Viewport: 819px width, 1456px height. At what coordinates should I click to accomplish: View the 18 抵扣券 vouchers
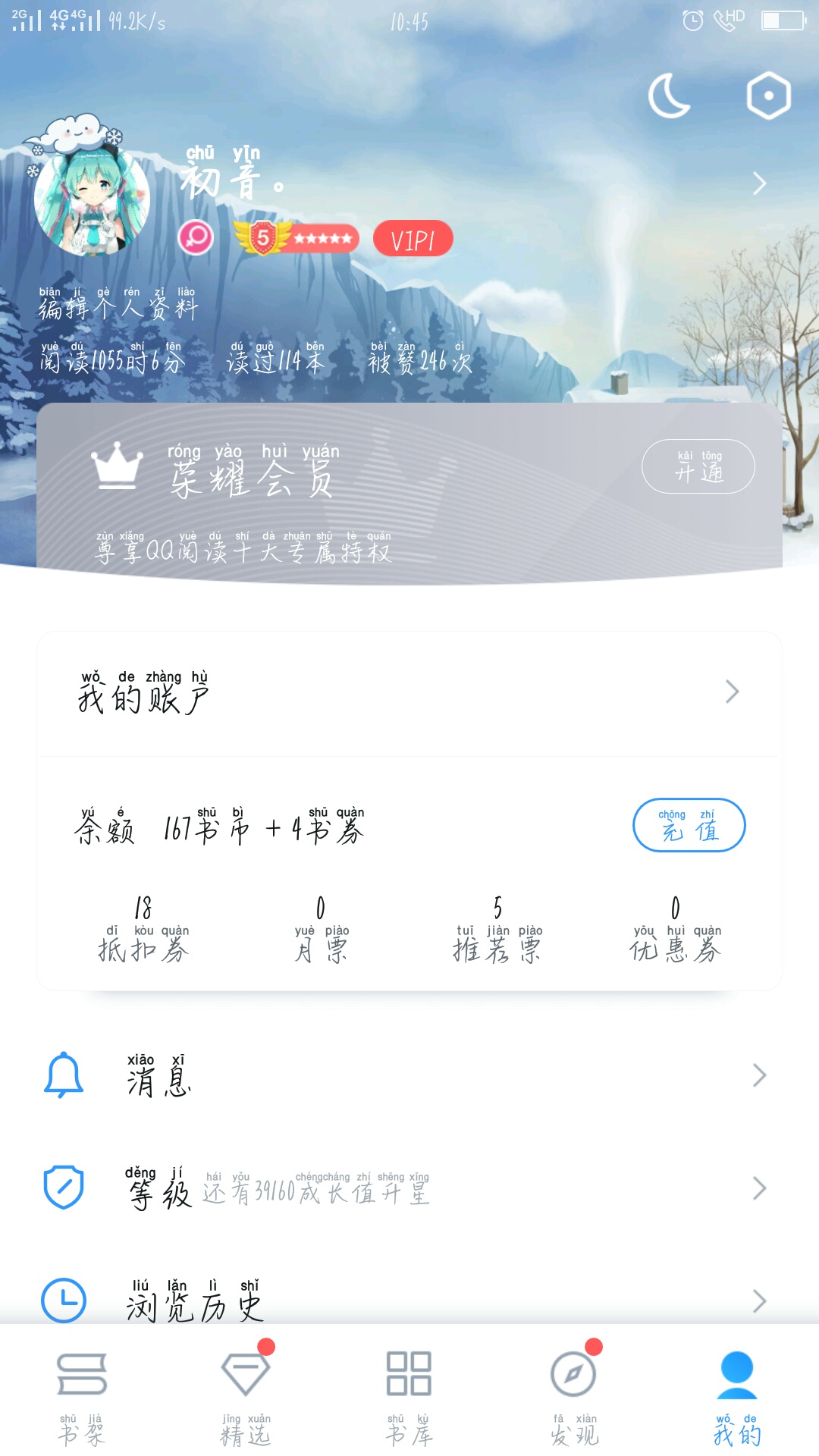[143, 930]
